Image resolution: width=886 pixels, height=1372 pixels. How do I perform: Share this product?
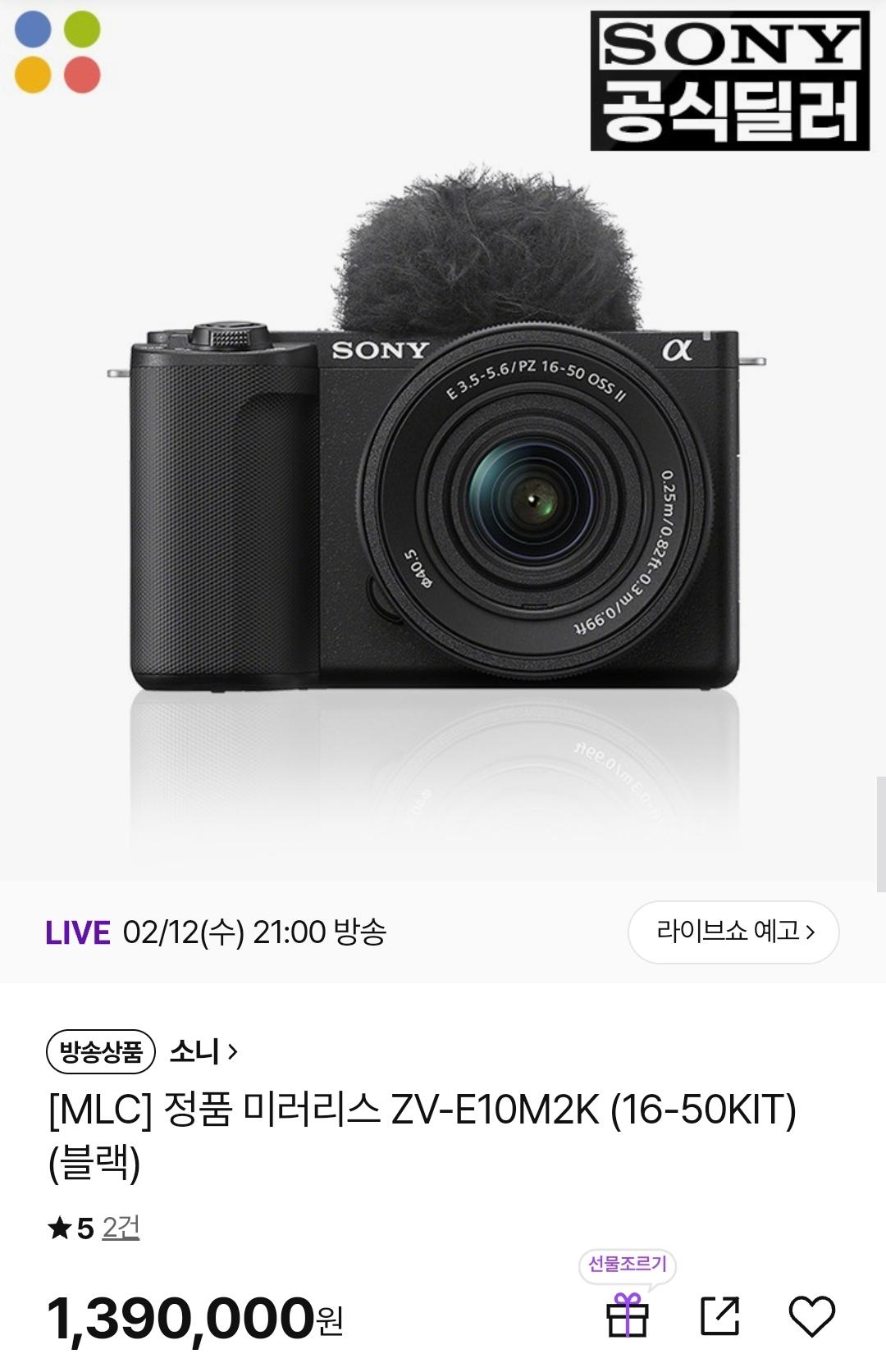[x=719, y=1315]
